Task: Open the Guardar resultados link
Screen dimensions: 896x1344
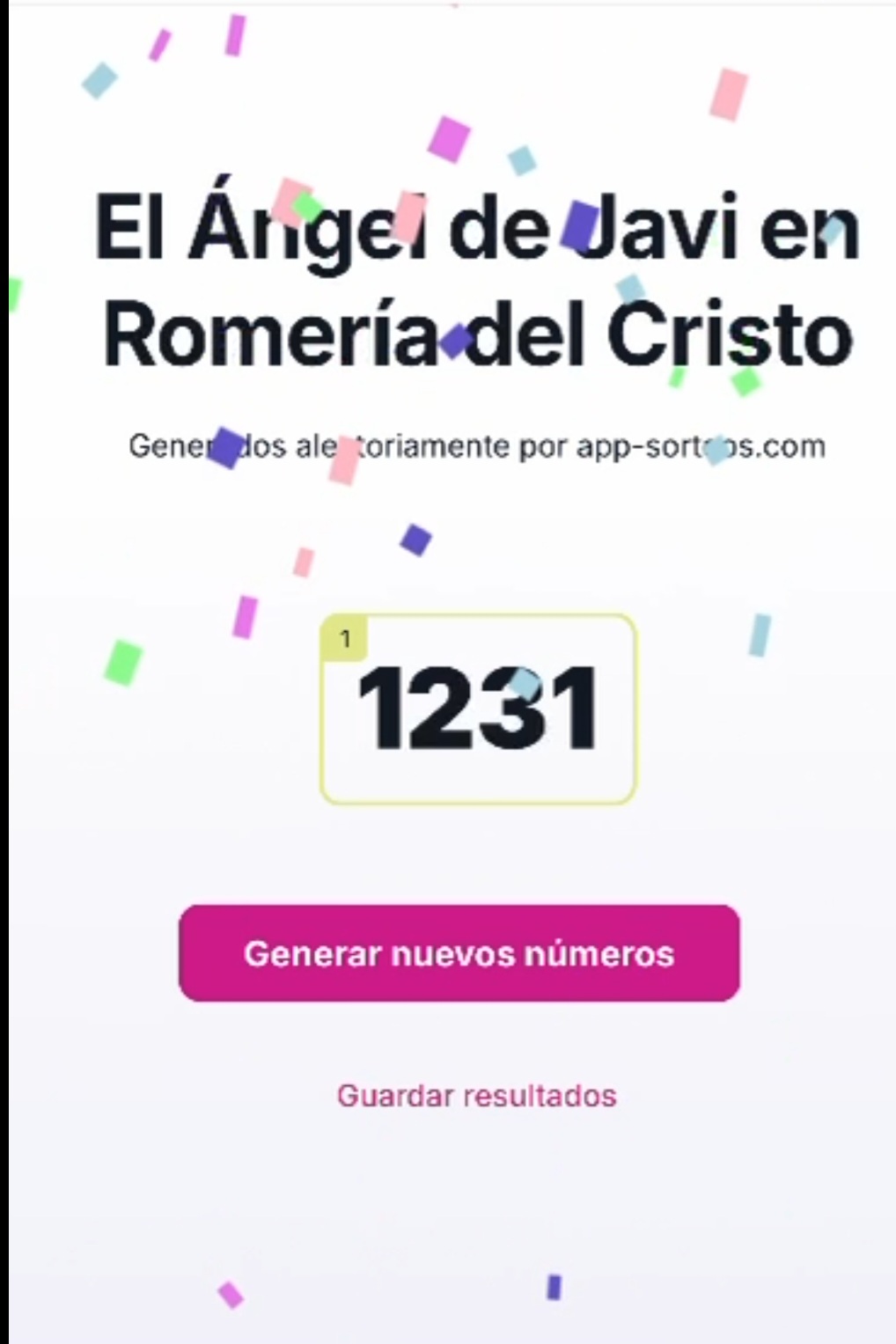Action: coord(476,1096)
